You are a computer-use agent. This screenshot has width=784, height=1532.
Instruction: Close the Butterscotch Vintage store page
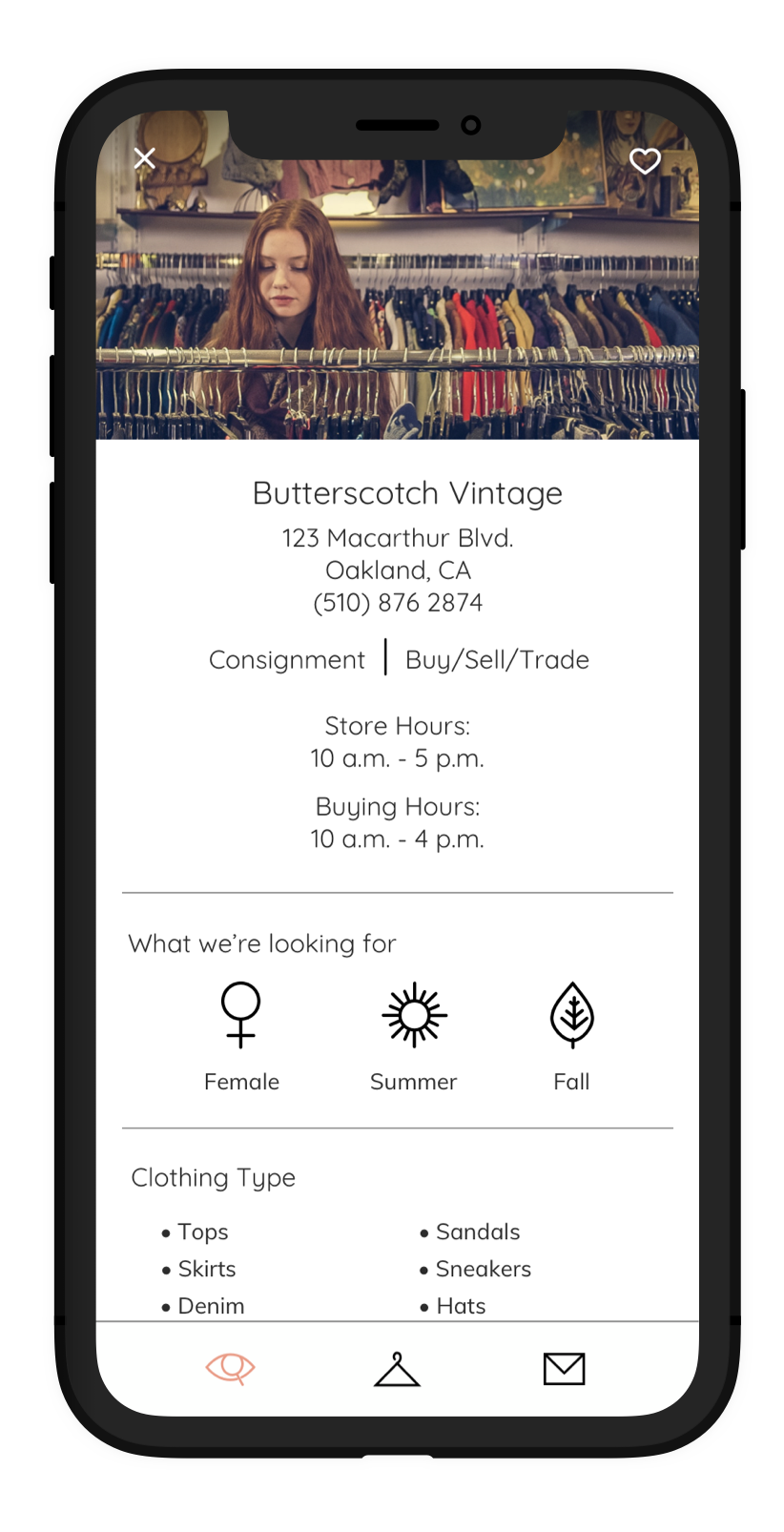(x=144, y=158)
